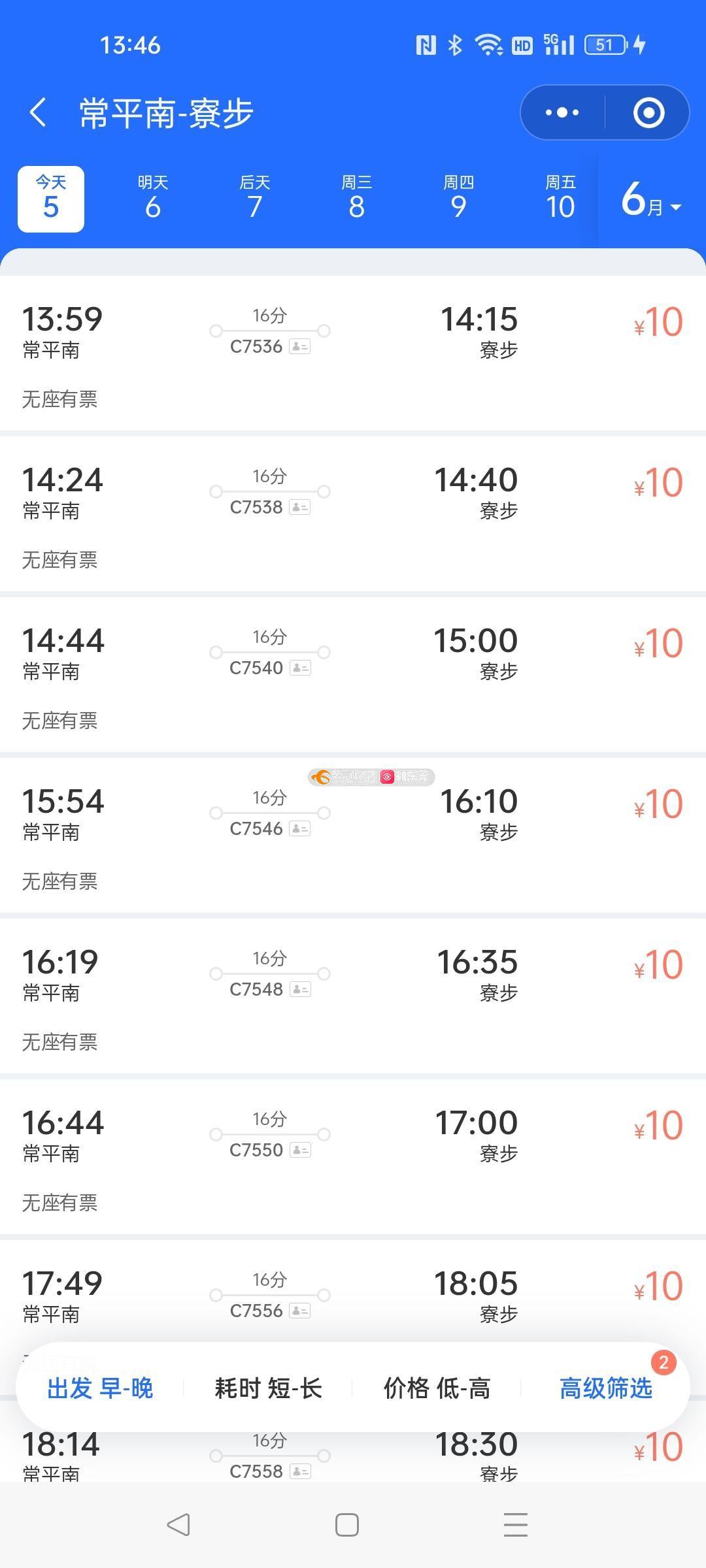Go back using the header arrow
Screen dimensions: 706x1568
pos(38,112)
